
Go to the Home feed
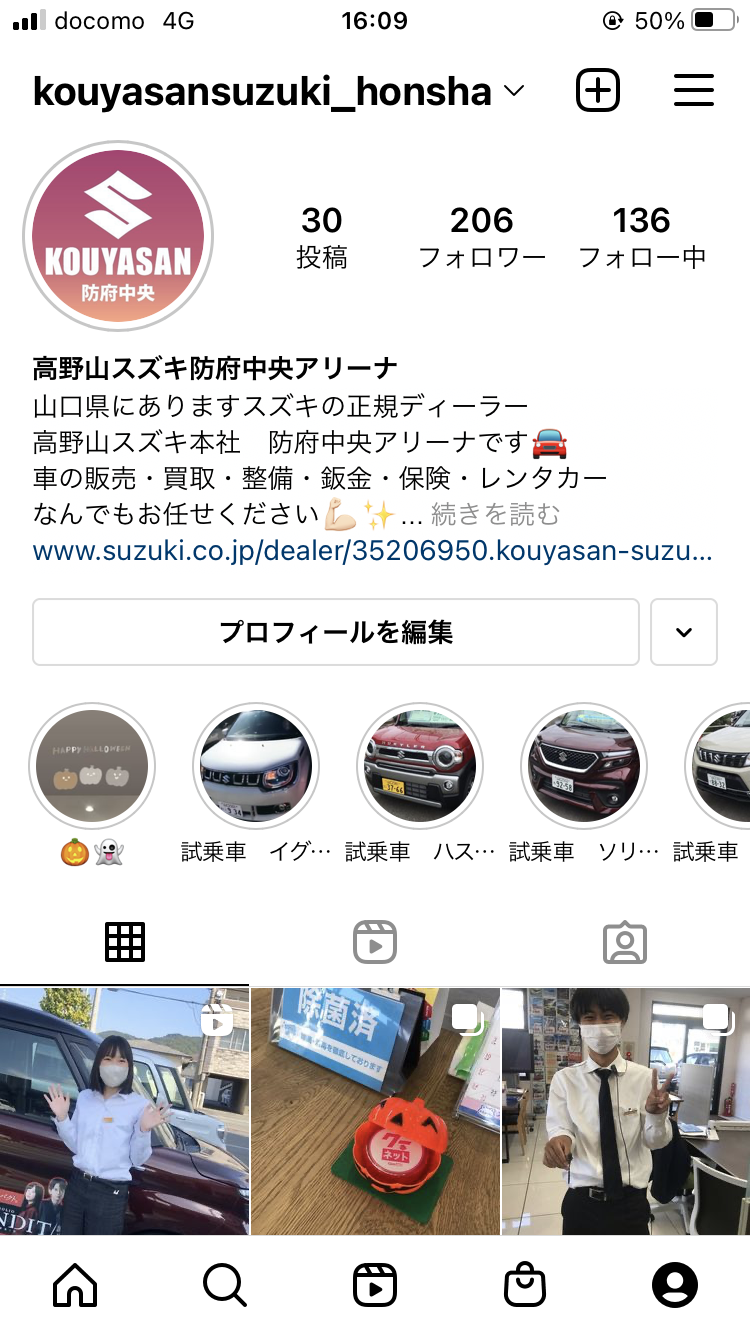[75, 1285]
